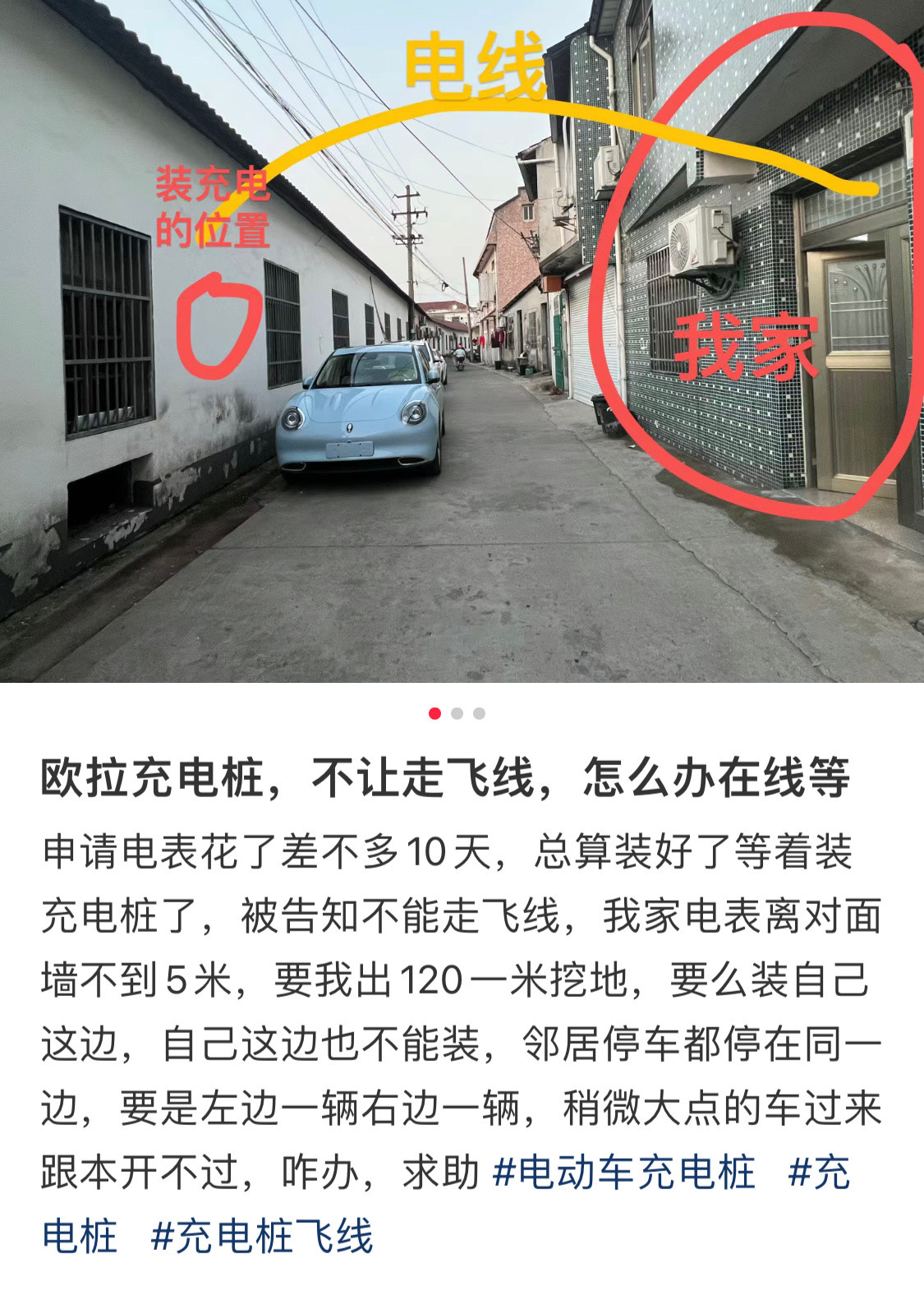Open the #充电桩飞线 hashtag
The width and height of the screenshot is (924, 1300).
click(262, 1236)
